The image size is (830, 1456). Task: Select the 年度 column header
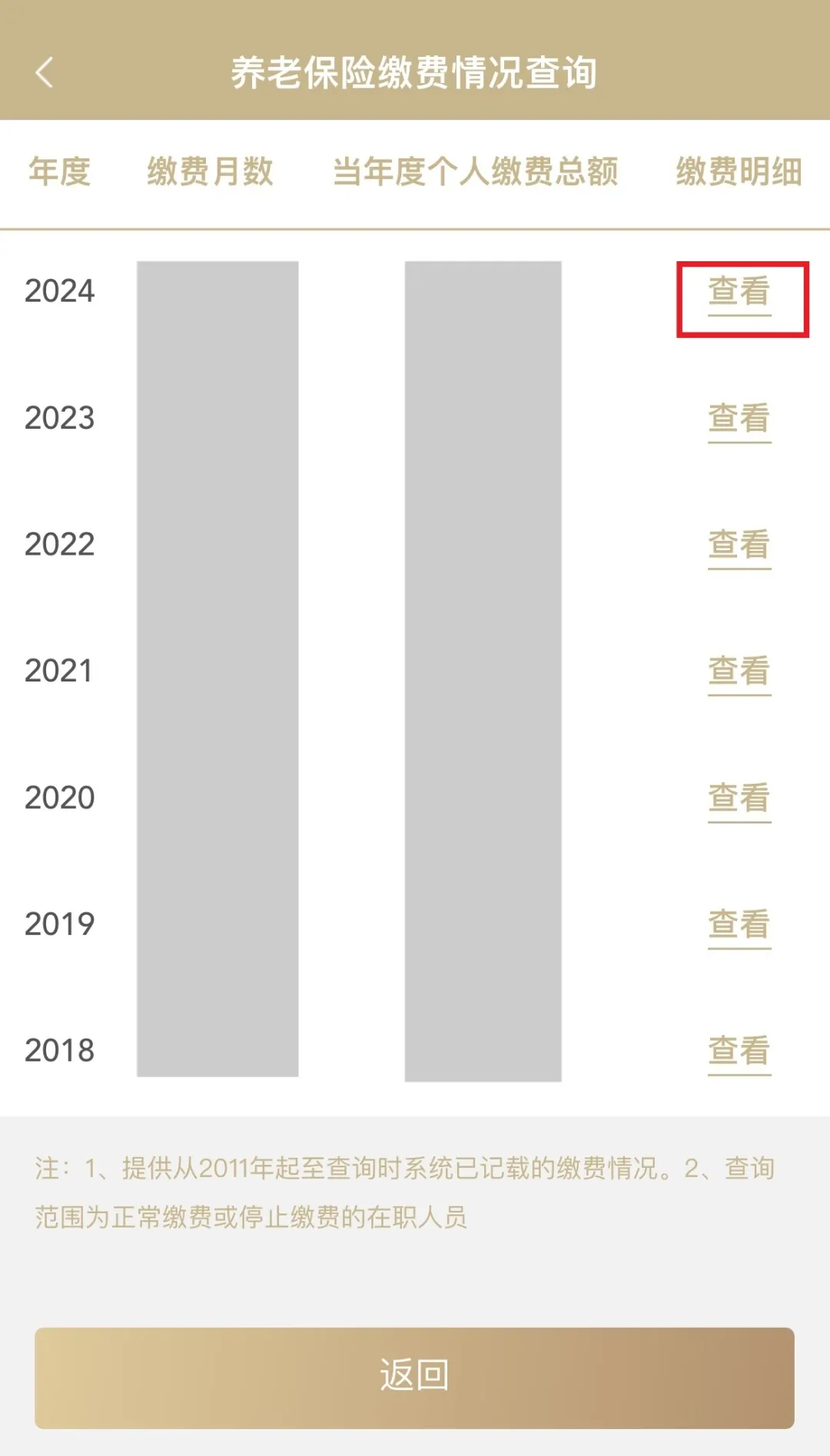click(x=58, y=173)
